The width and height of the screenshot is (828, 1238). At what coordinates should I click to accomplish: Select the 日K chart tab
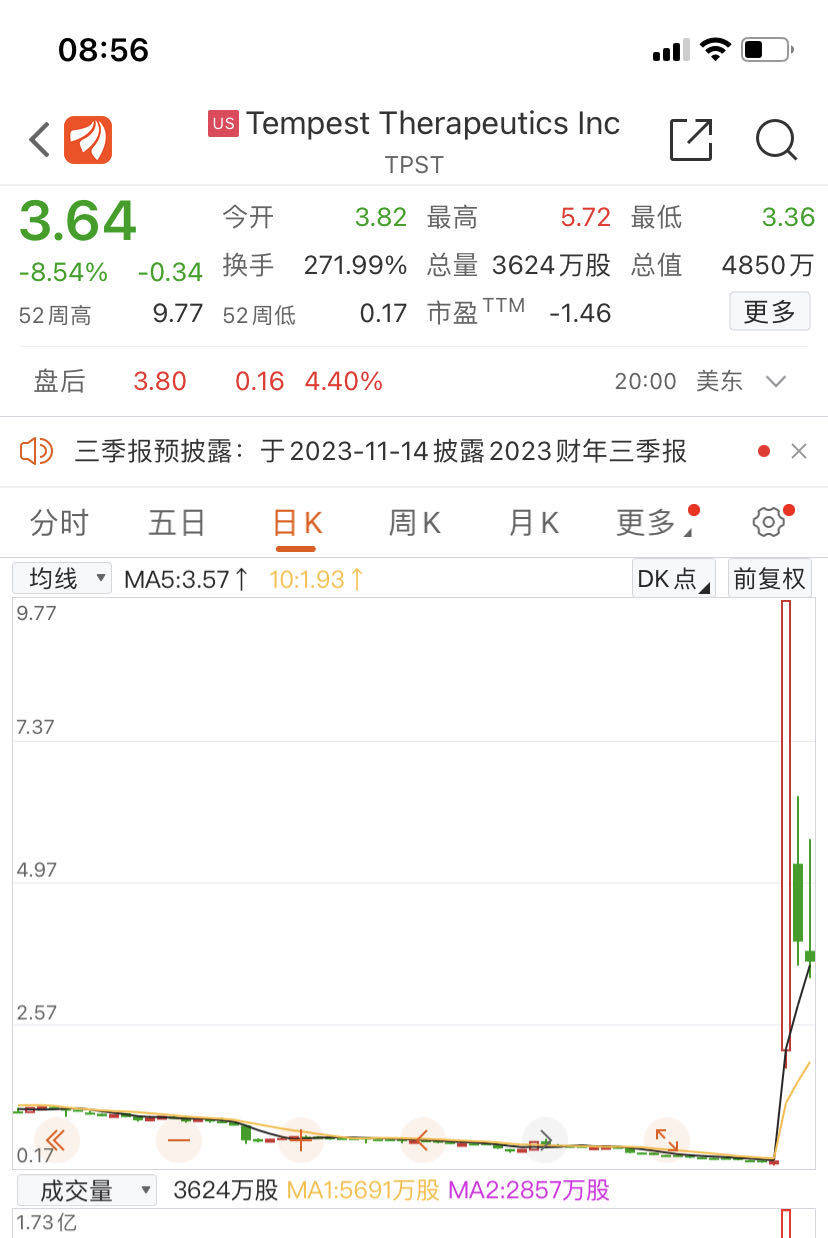pyautogui.click(x=297, y=522)
